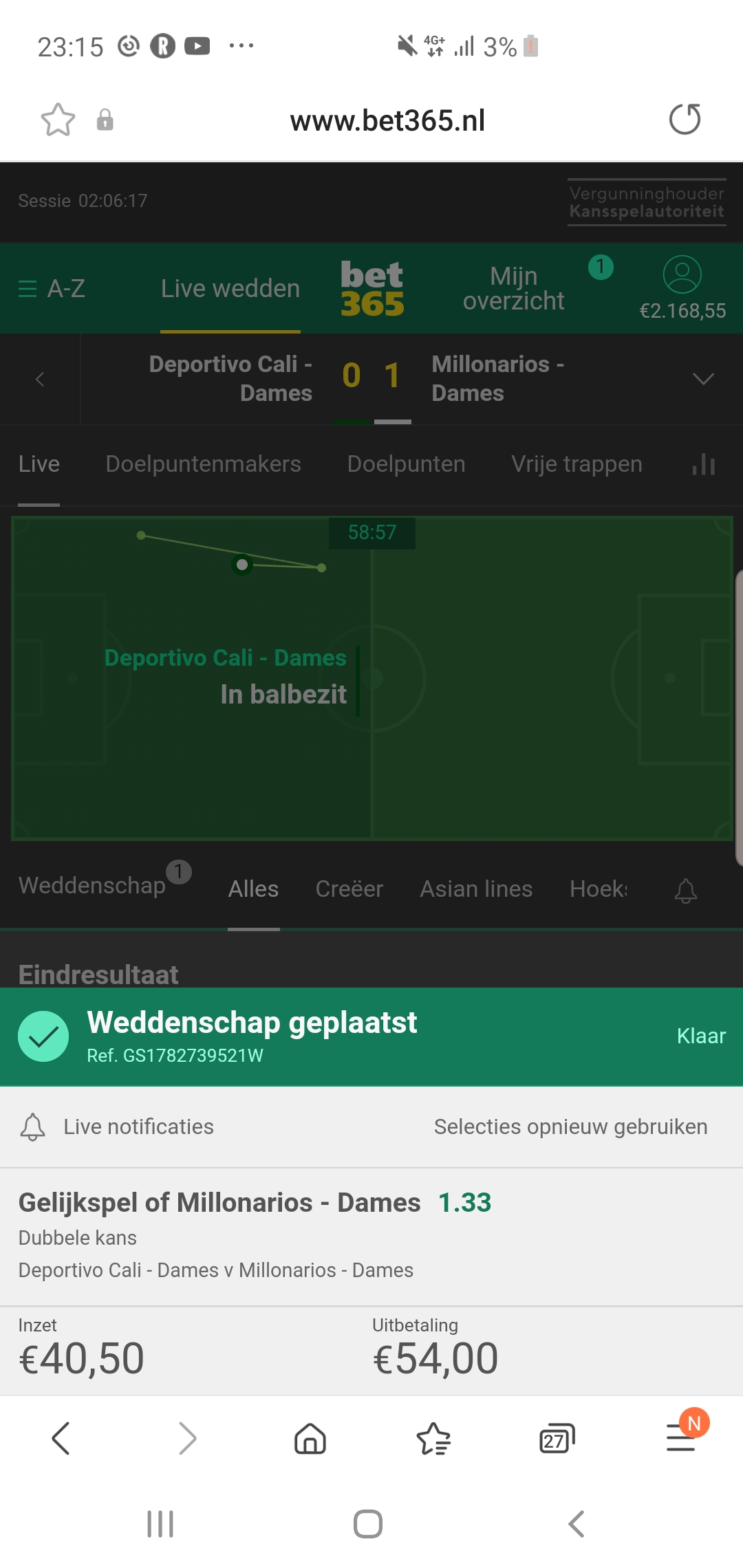Open Mijn overzicht
Viewport: 743px width, 1568px height.
[514, 289]
